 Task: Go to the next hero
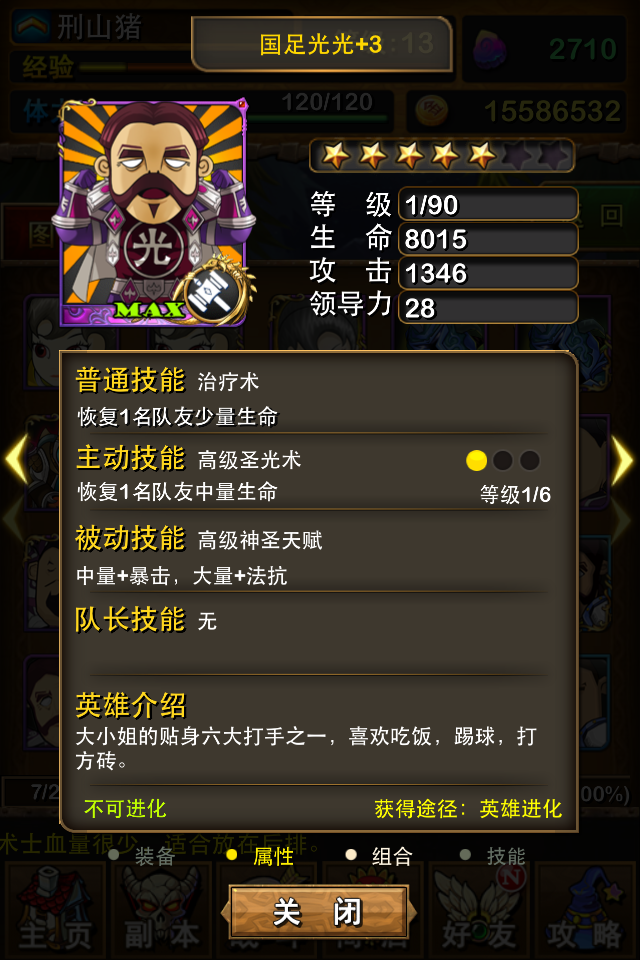(622, 460)
